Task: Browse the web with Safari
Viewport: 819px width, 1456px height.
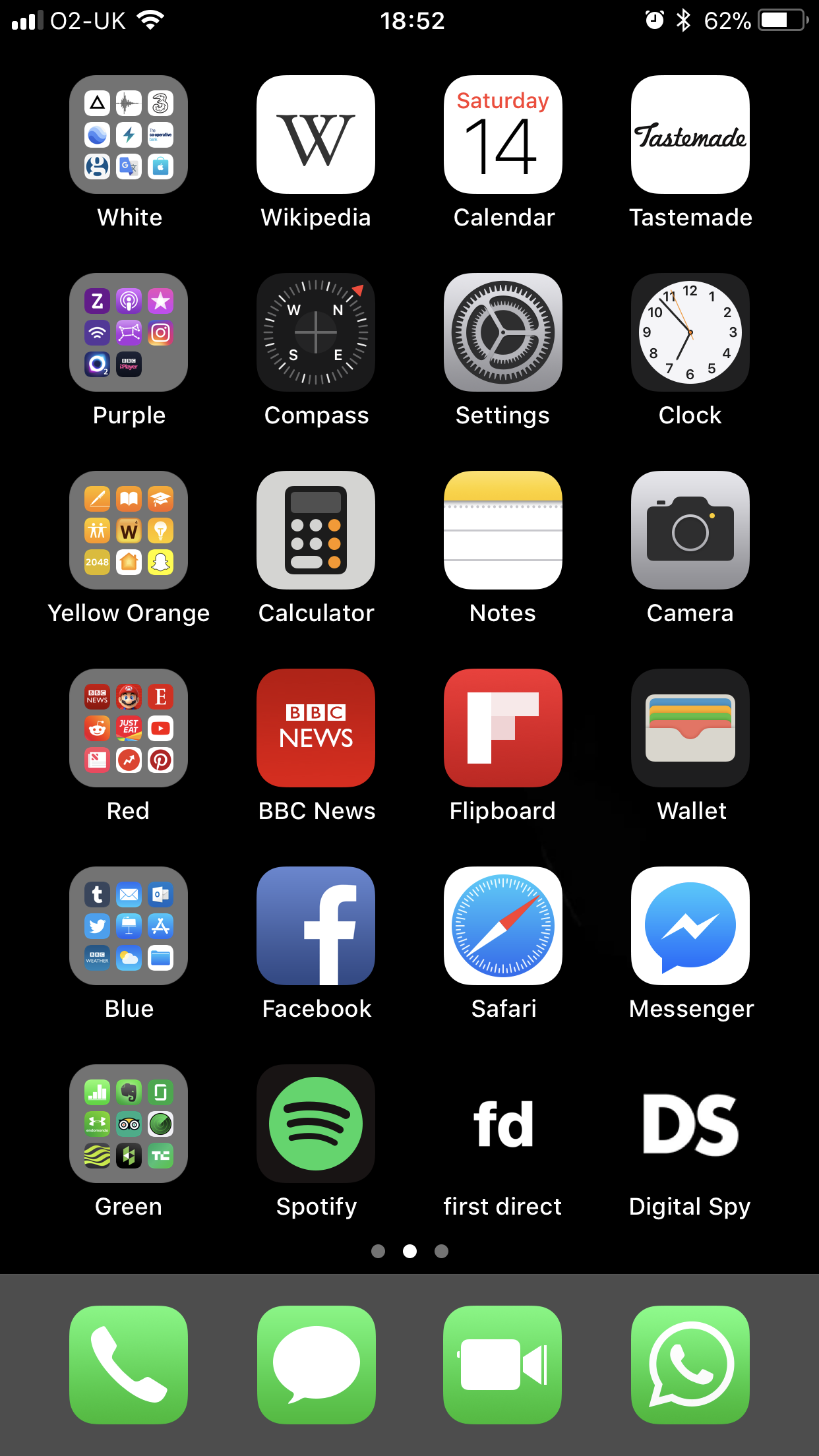Action: point(502,926)
